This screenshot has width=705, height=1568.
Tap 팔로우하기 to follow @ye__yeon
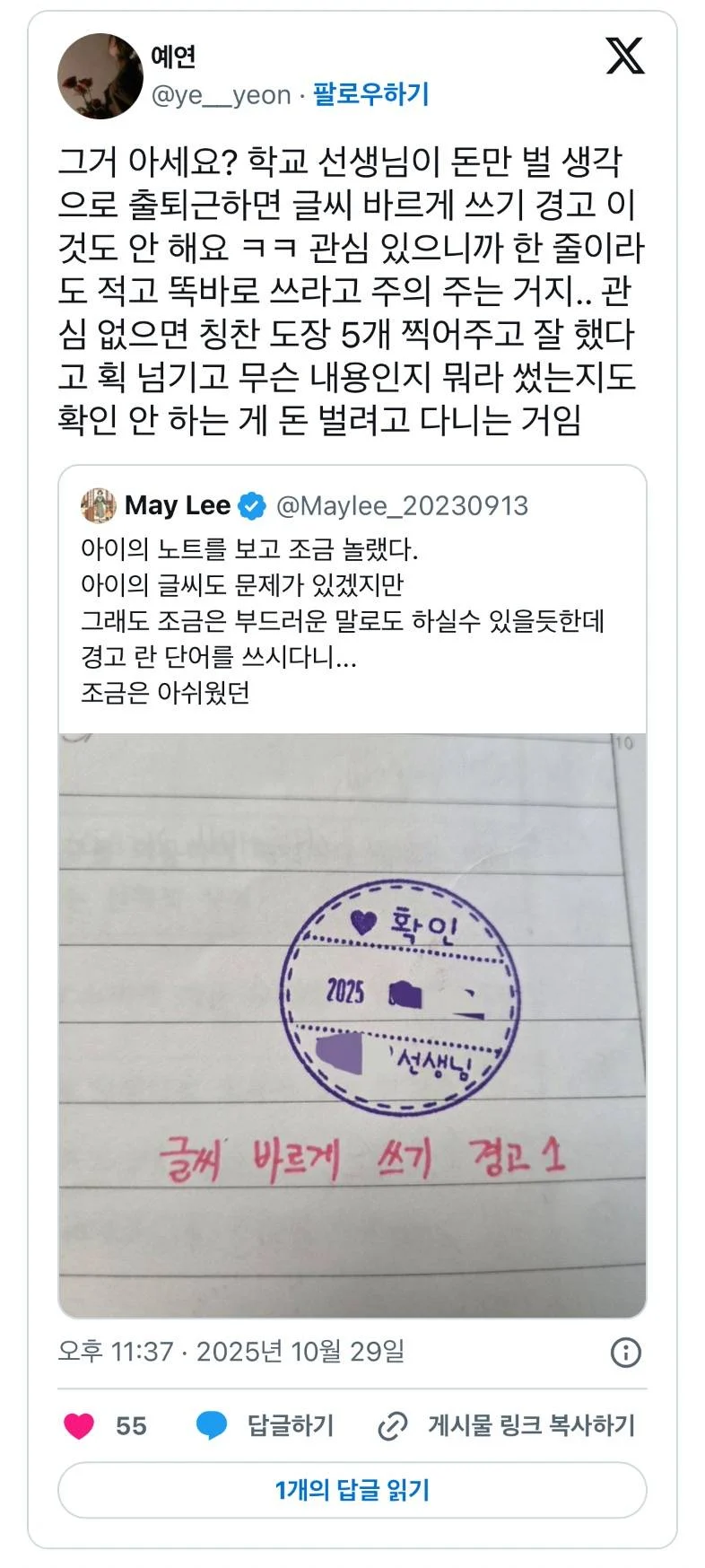pos(370,94)
